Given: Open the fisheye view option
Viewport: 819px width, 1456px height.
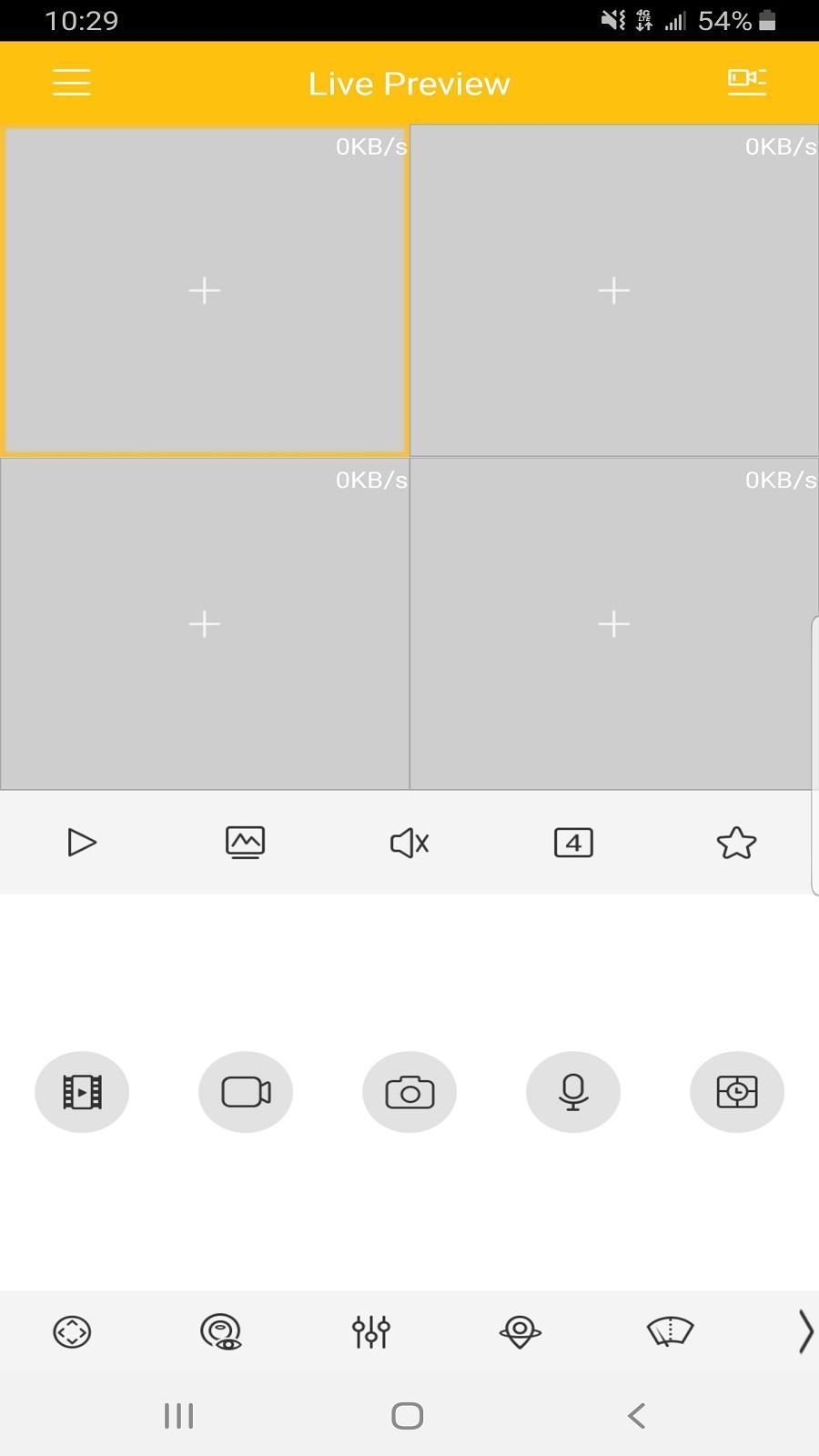Looking at the screenshot, I should pyautogui.click(x=221, y=1332).
